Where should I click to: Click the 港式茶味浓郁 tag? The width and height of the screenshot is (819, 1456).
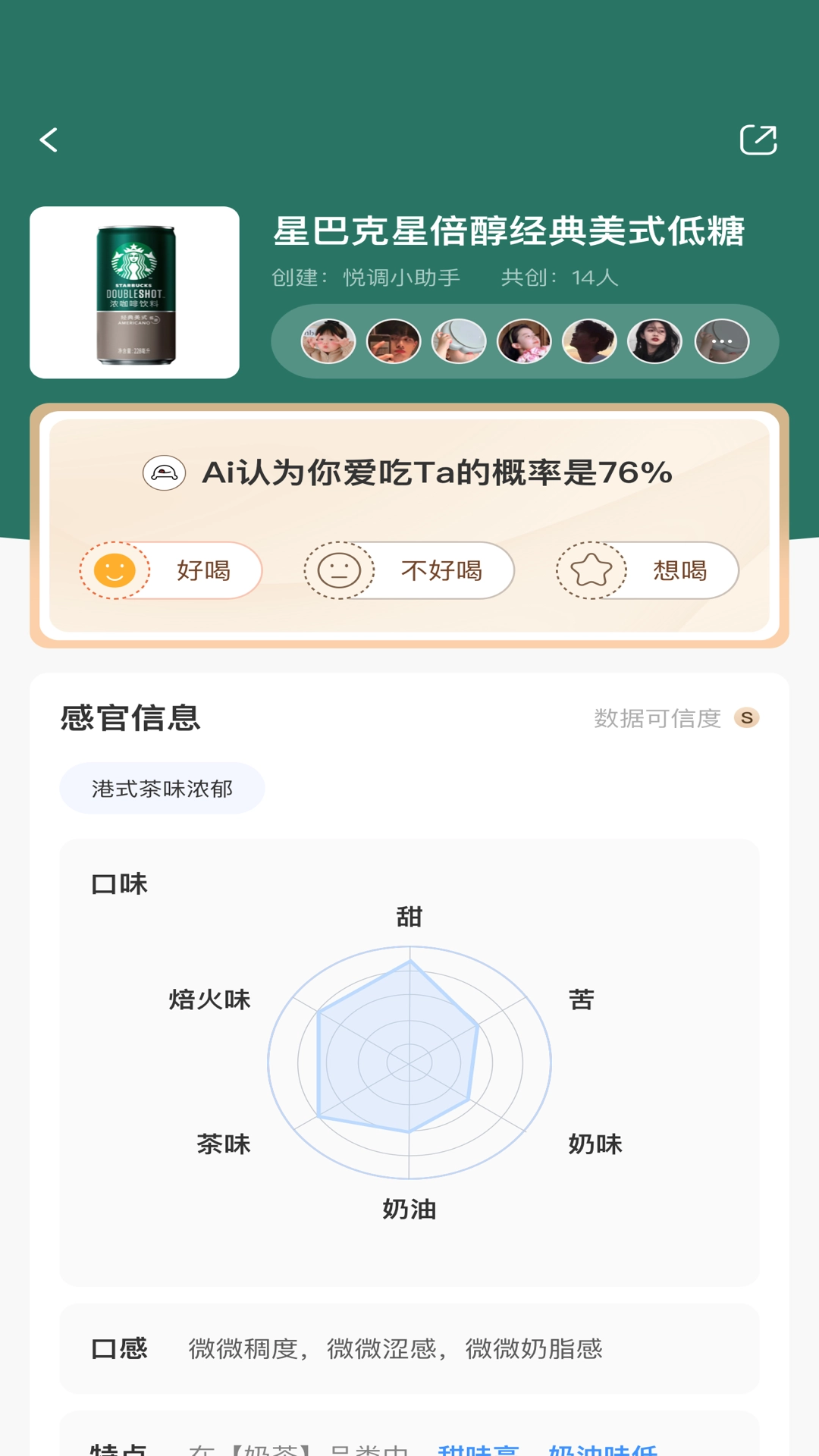[x=162, y=787]
